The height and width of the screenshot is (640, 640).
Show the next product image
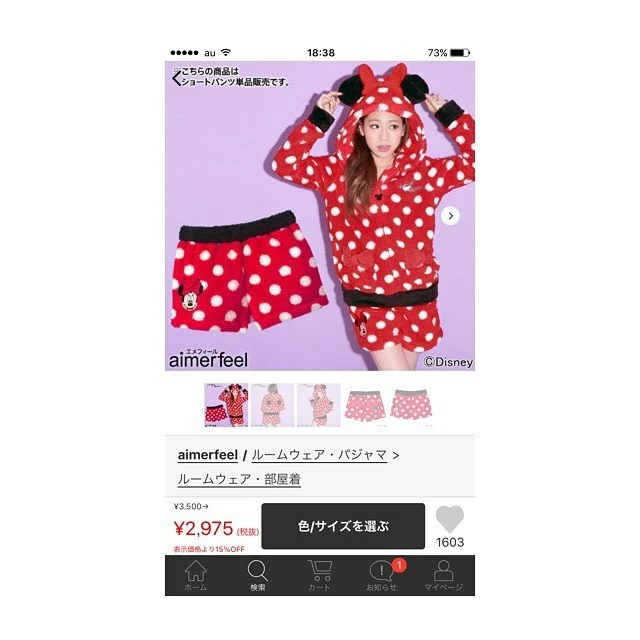click(x=451, y=215)
